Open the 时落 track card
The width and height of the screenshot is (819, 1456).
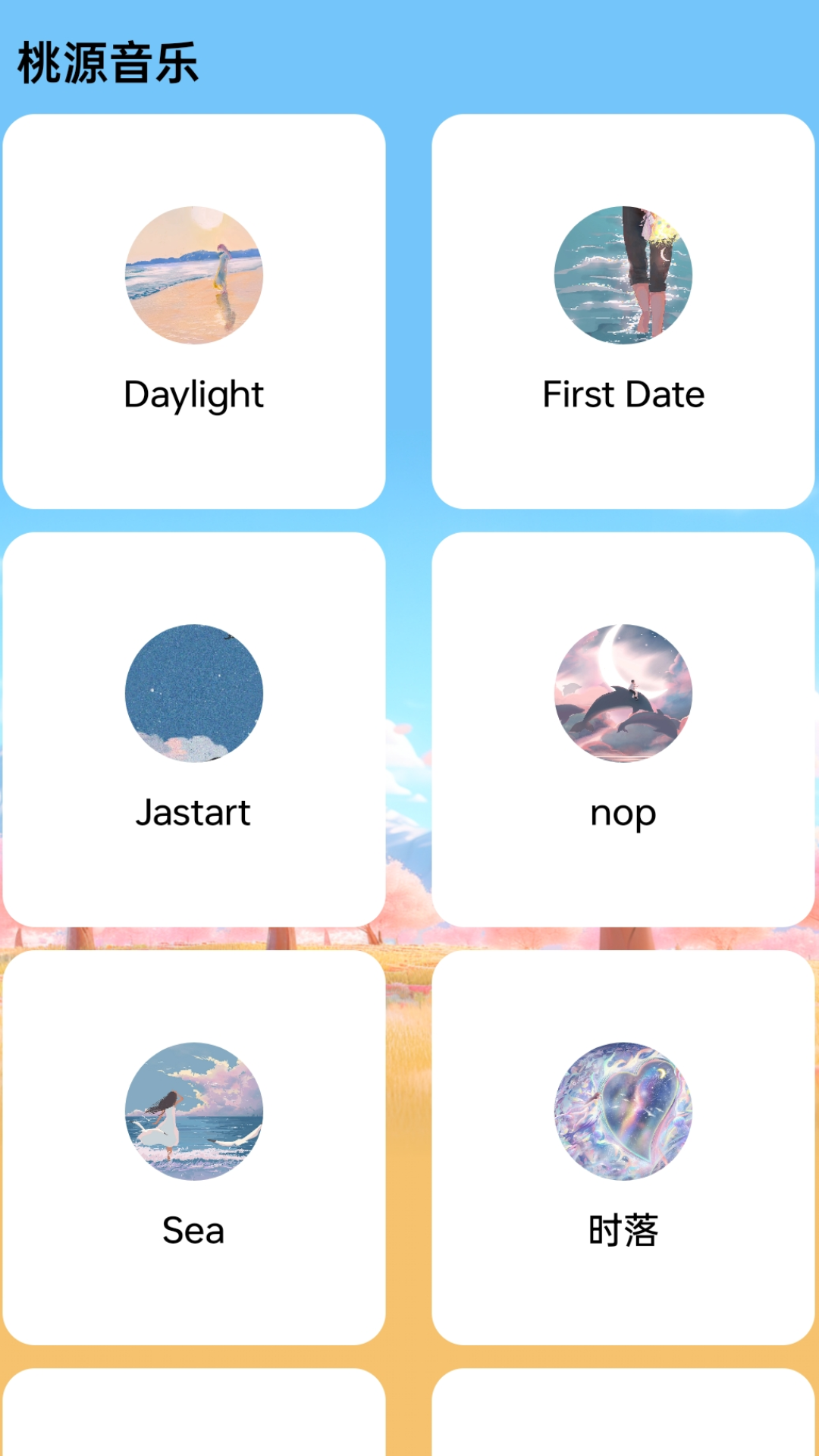tap(623, 1147)
